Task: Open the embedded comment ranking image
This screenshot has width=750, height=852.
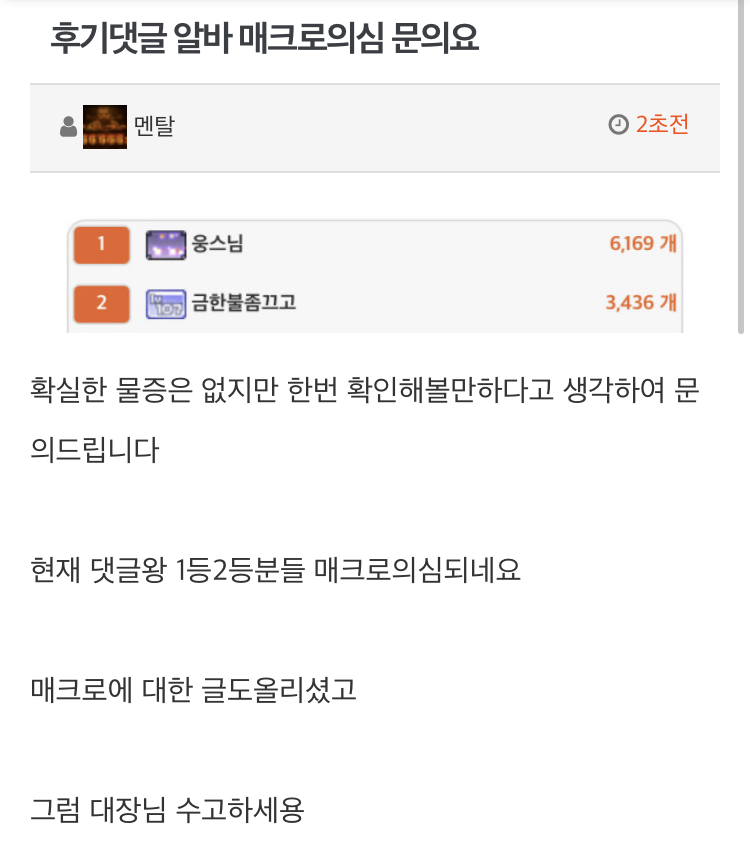Action: [x=375, y=276]
